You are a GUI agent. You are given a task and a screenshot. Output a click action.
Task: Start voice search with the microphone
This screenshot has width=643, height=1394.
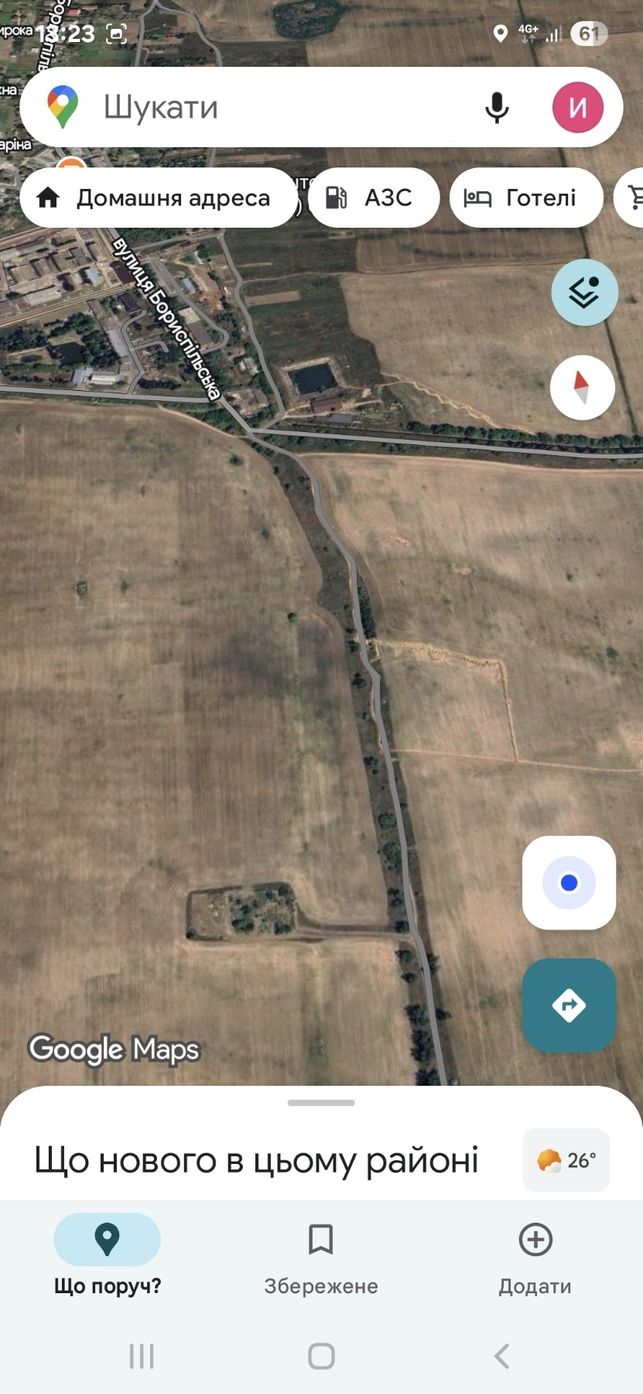coord(497,107)
